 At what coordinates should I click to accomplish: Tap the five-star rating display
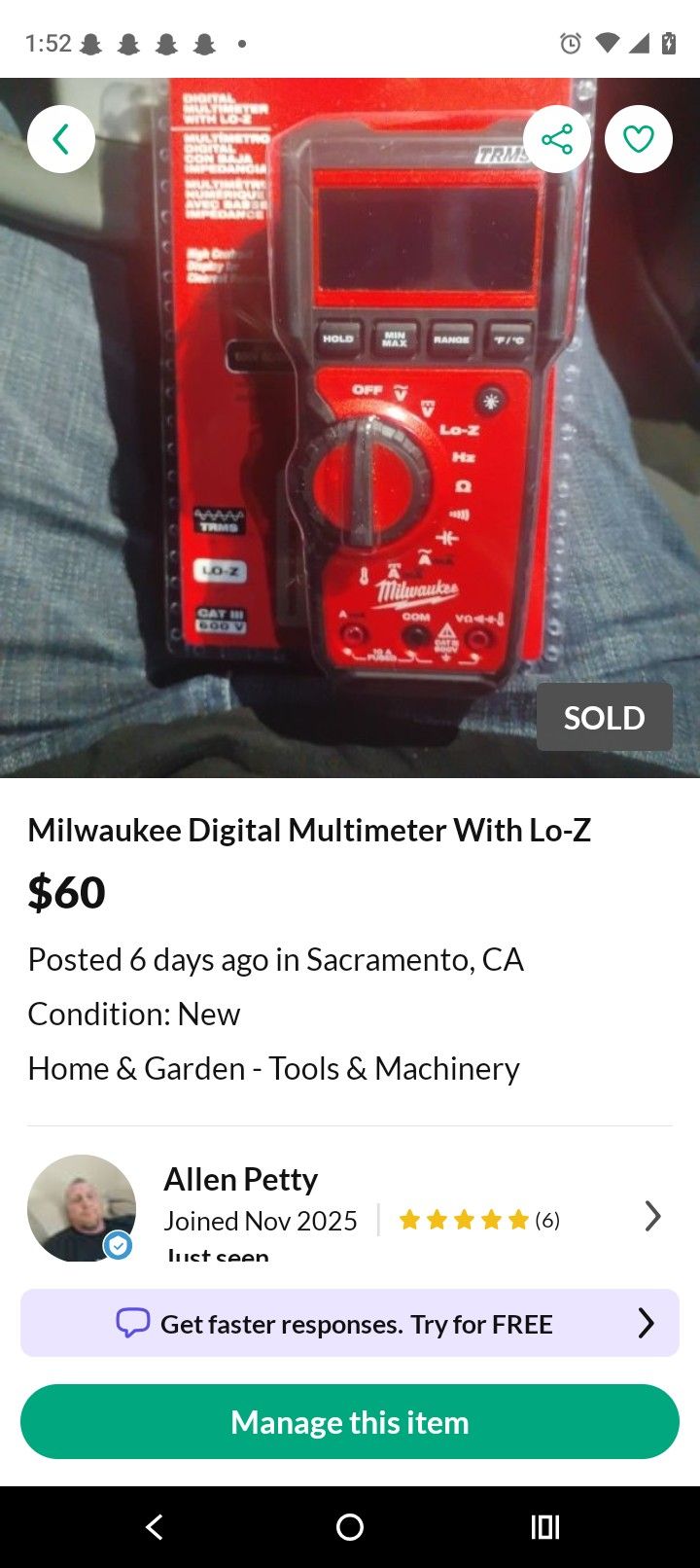click(x=464, y=1219)
